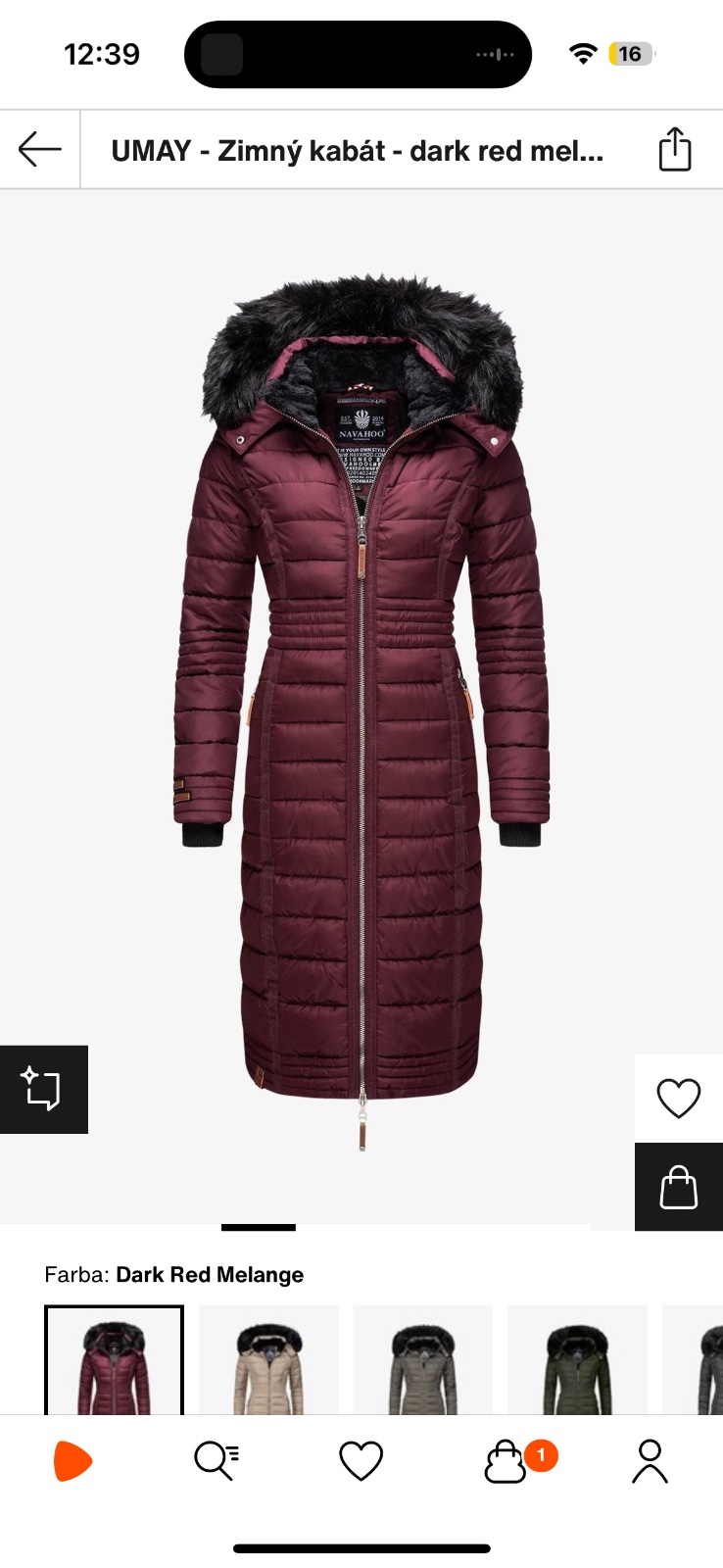The width and height of the screenshot is (723, 1568).
Task: Select the dark red melange color swatch
Action: pos(114,1360)
